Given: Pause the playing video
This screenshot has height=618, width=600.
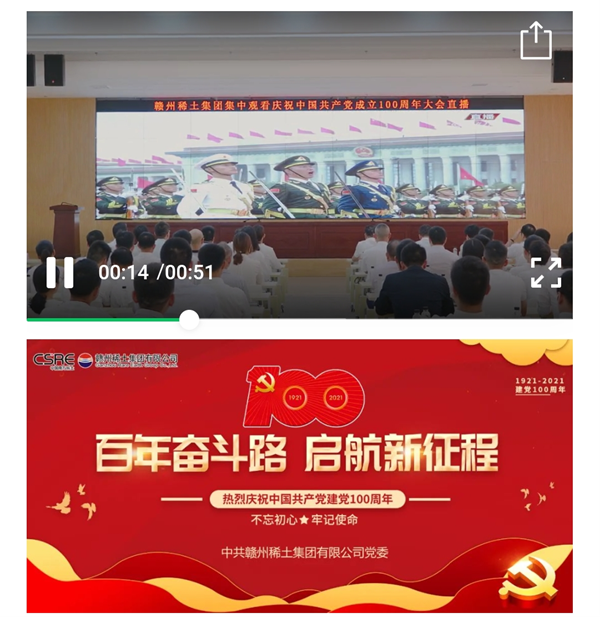Looking at the screenshot, I should click(60, 273).
